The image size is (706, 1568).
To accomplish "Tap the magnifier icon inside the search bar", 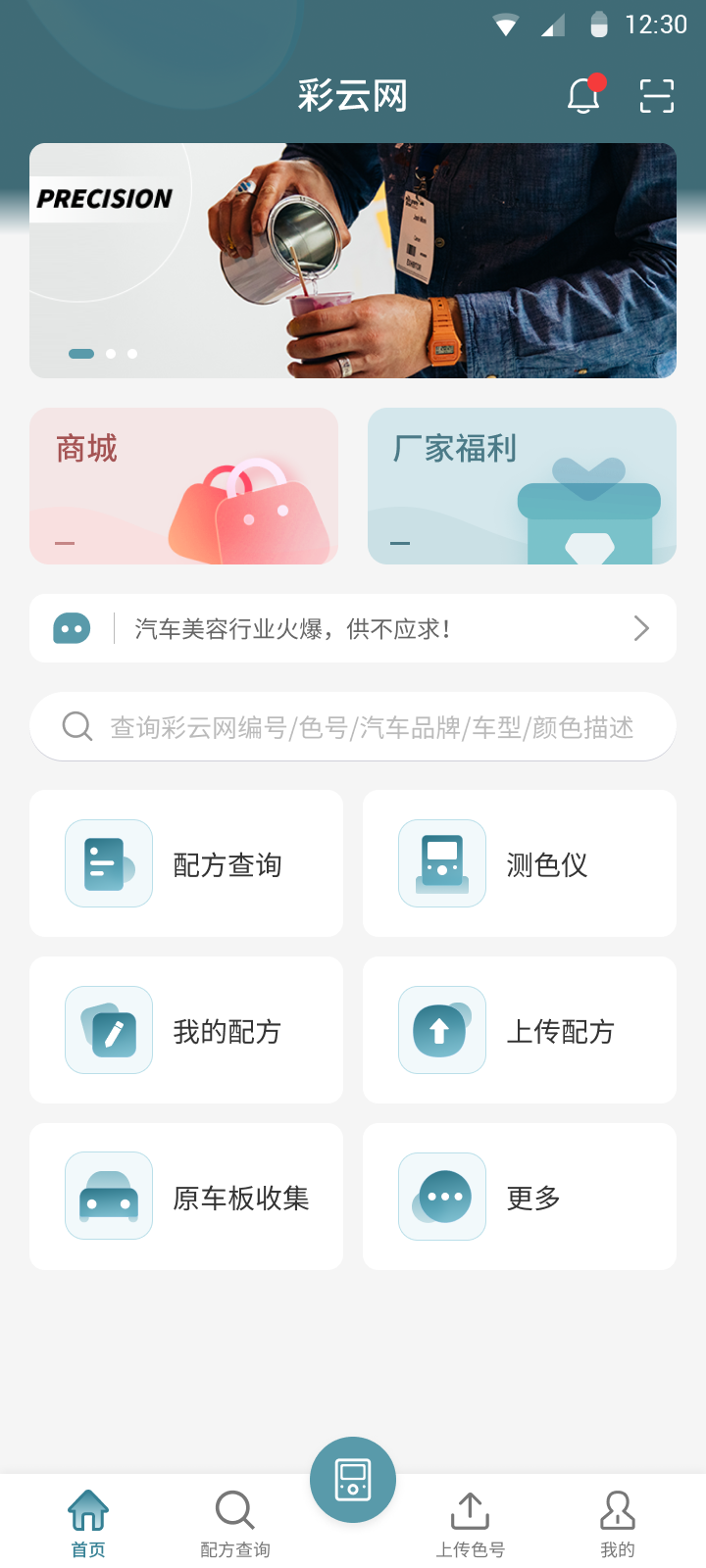I will point(76,726).
